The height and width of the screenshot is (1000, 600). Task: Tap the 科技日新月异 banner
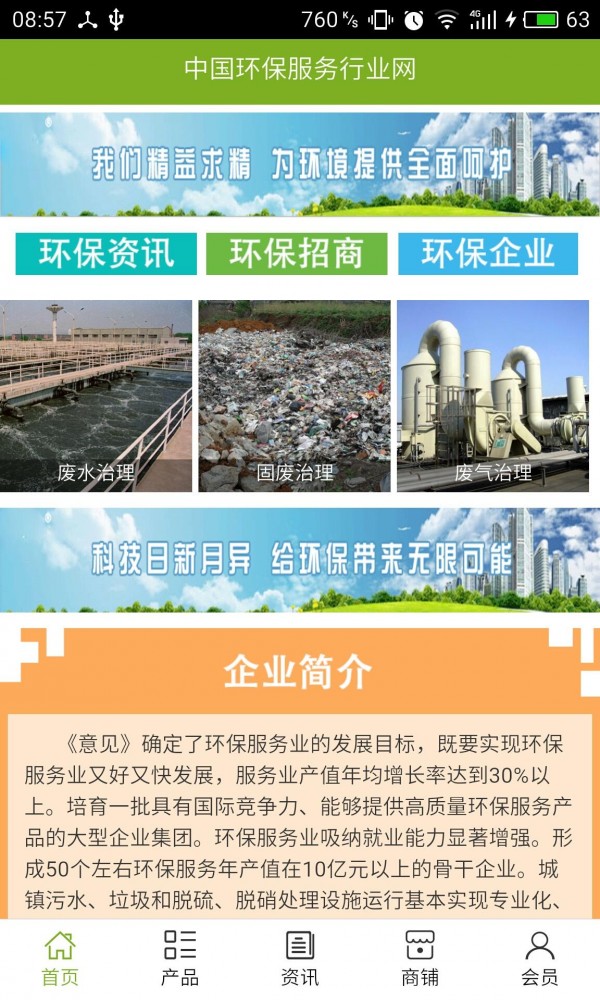300,560
